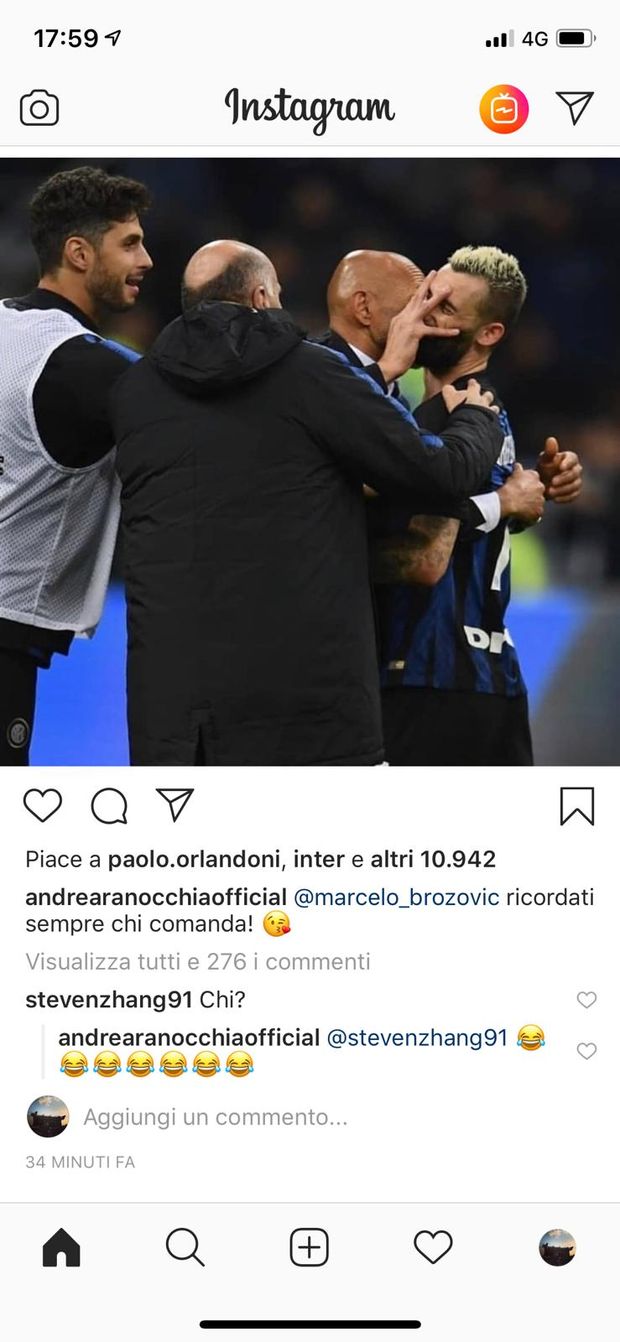The image size is (620, 1342).
Task: Open the @marcelo_brozovic mention
Action: 395,897
